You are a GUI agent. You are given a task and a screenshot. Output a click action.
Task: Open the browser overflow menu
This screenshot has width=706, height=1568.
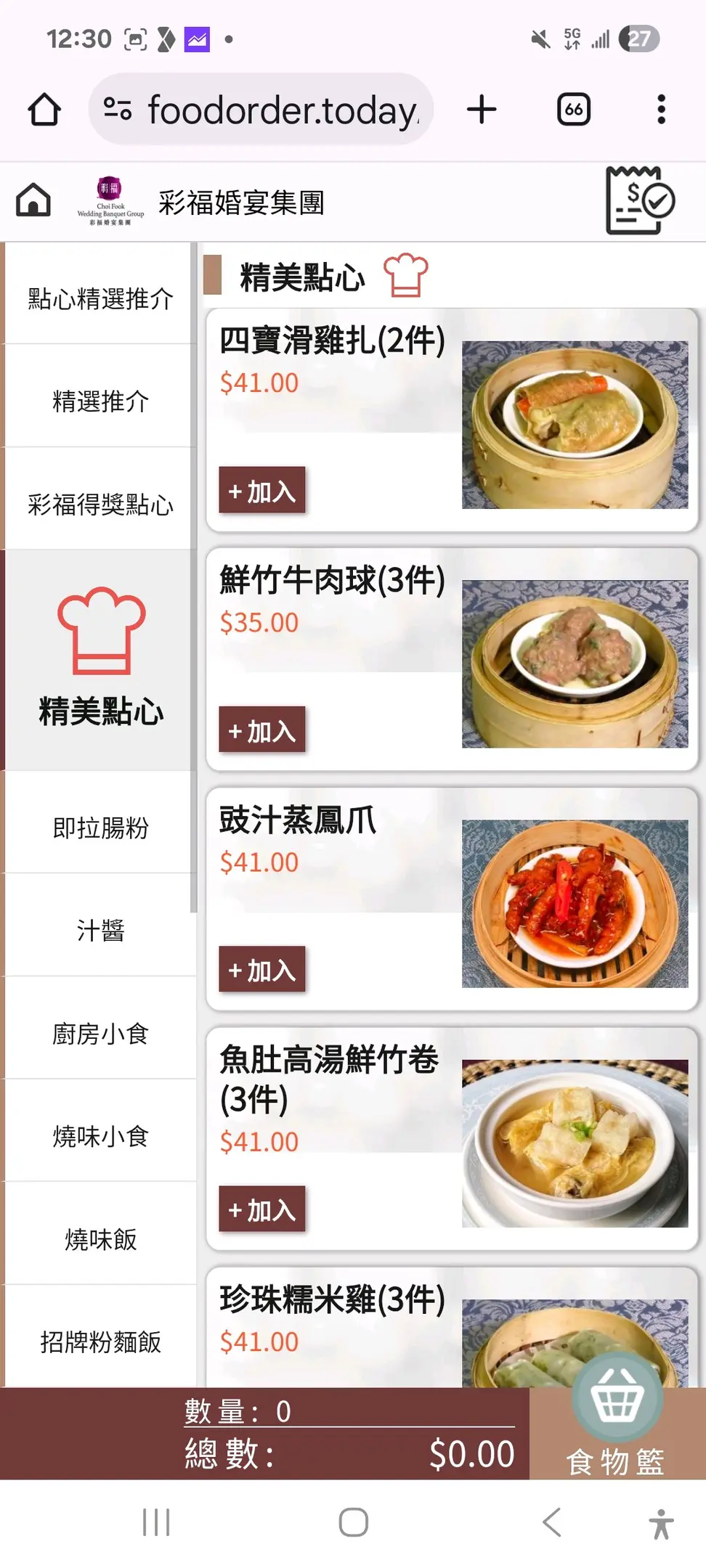pyautogui.click(x=660, y=110)
